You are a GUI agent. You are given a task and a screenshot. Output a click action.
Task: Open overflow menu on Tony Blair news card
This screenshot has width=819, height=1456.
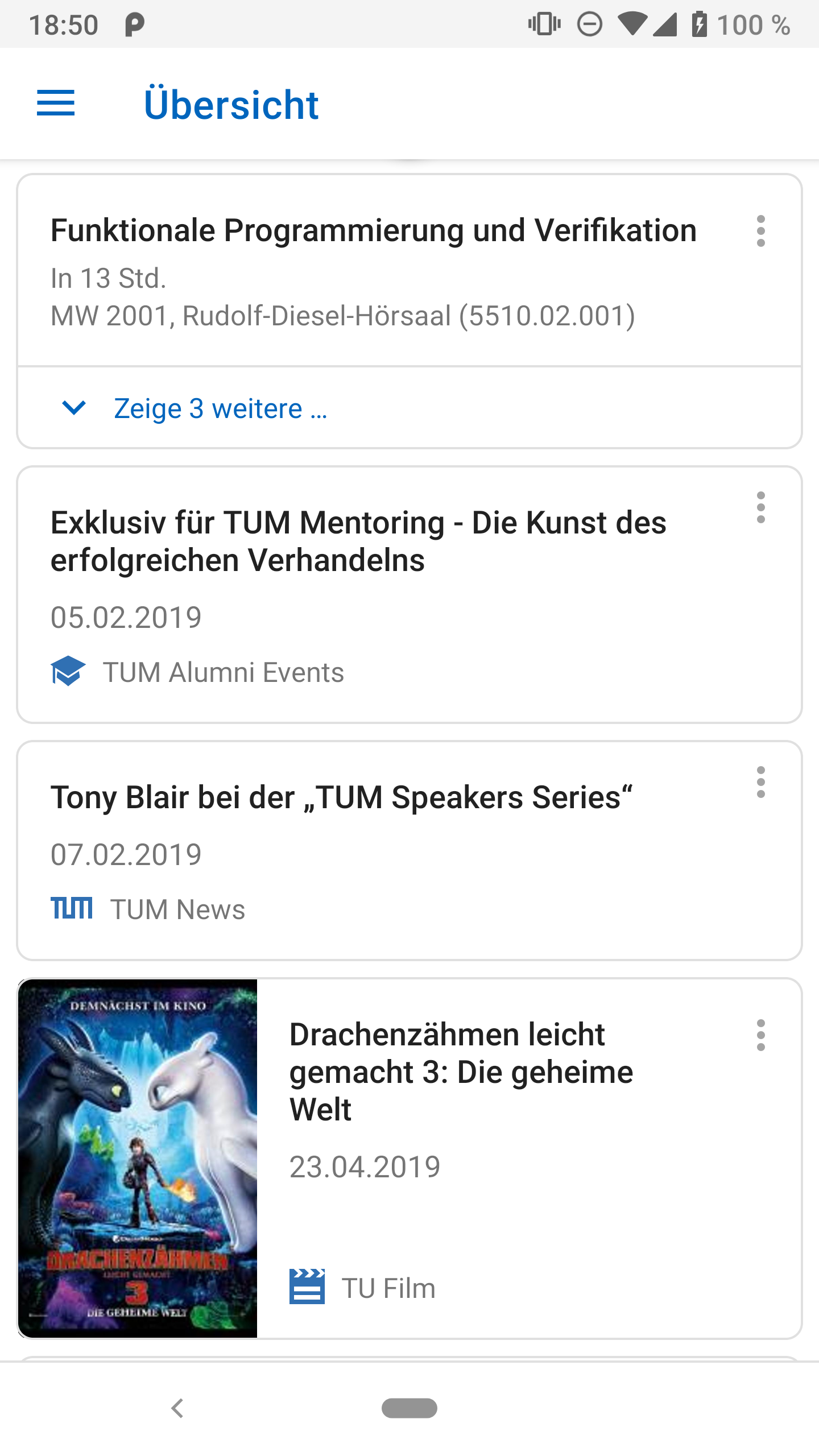(761, 782)
